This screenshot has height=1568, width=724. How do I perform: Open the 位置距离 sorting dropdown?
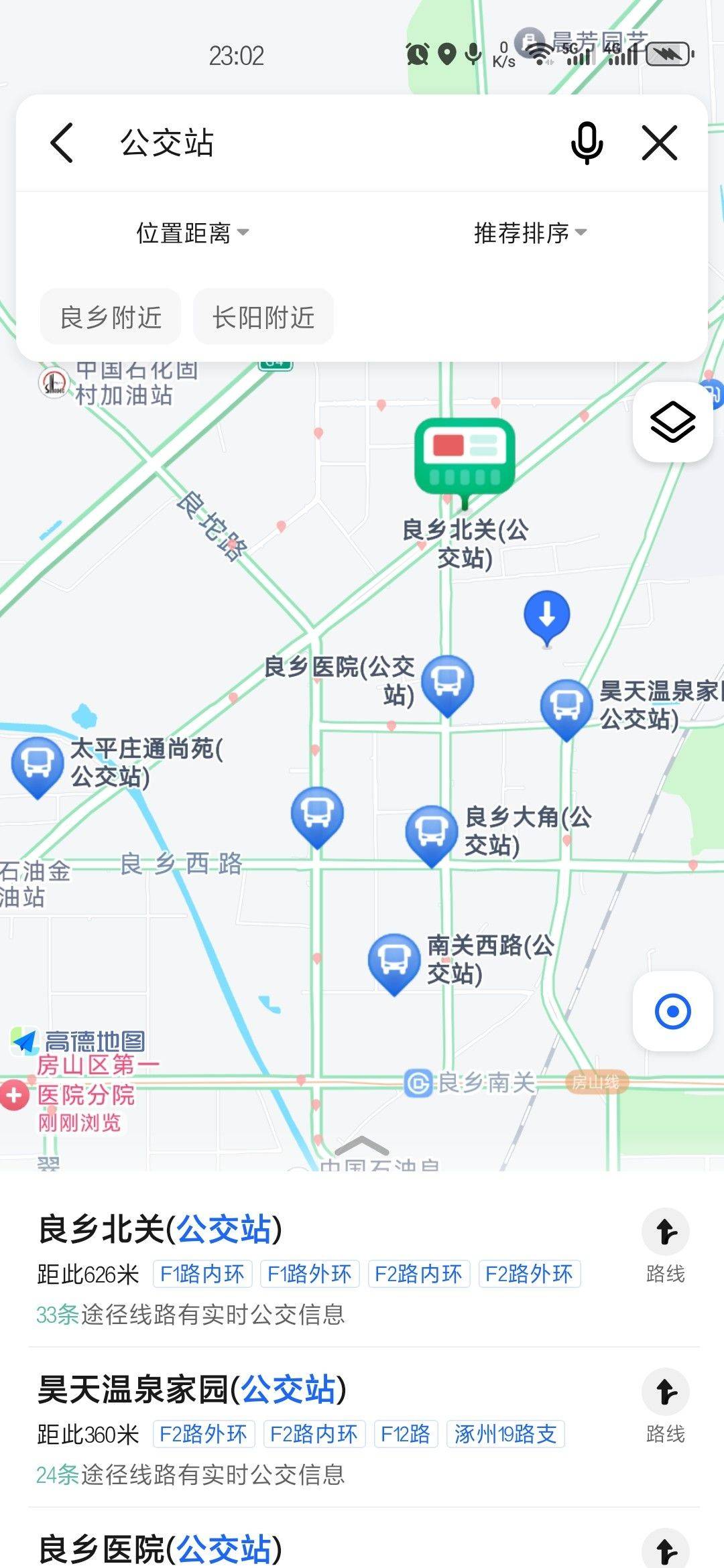(x=190, y=231)
